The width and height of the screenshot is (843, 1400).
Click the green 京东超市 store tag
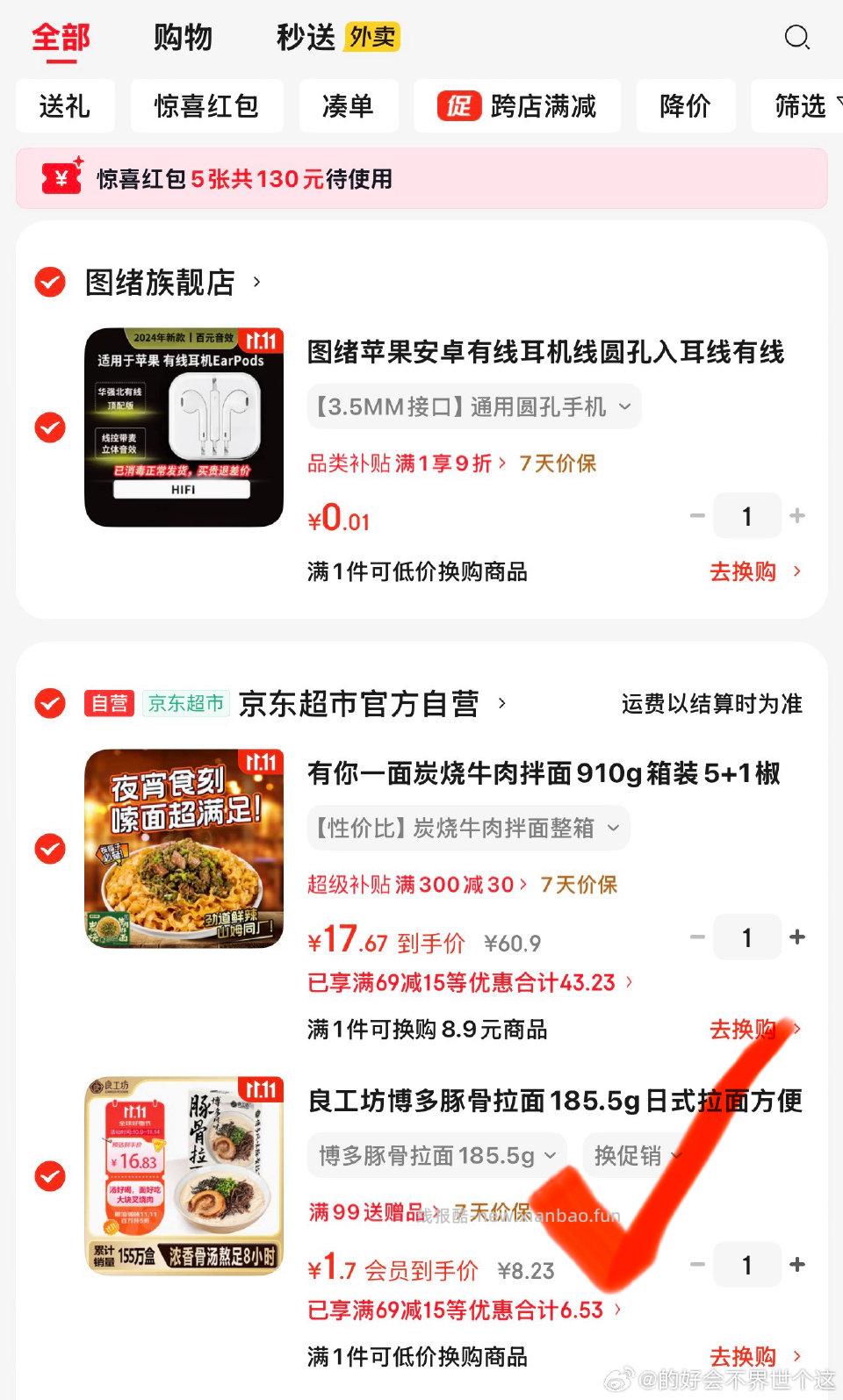pos(184,703)
